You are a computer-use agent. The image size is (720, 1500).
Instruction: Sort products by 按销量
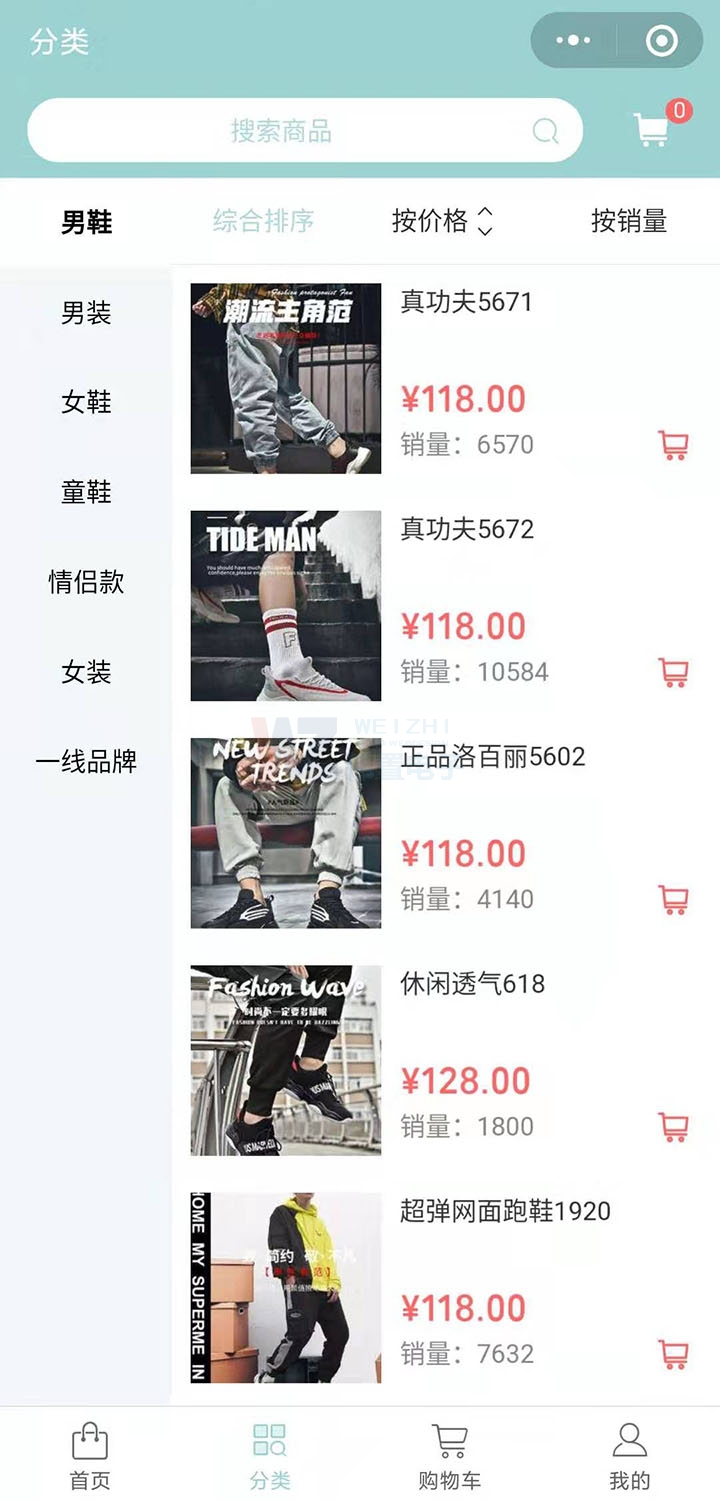coord(628,221)
